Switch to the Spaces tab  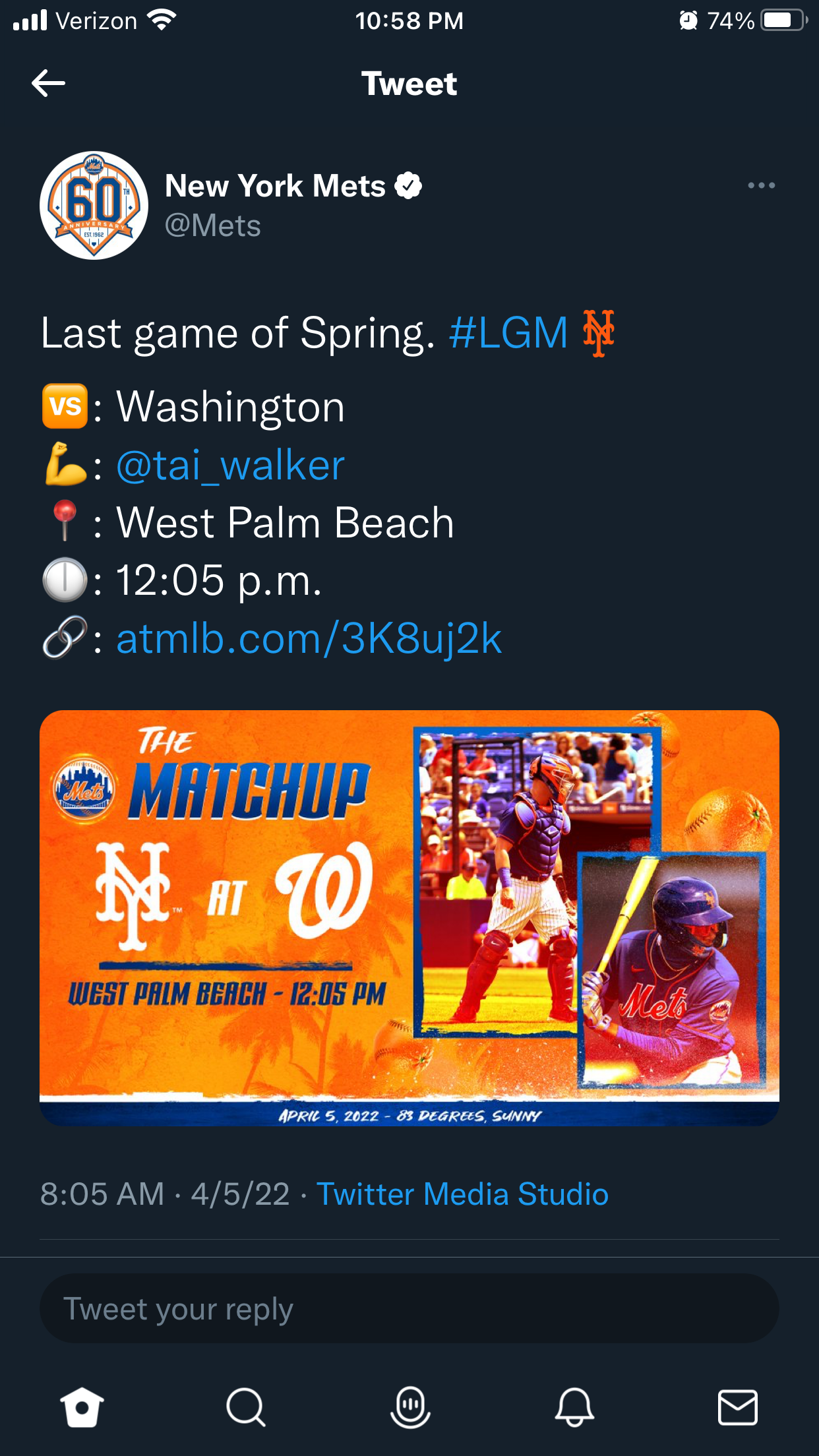pos(409,1407)
